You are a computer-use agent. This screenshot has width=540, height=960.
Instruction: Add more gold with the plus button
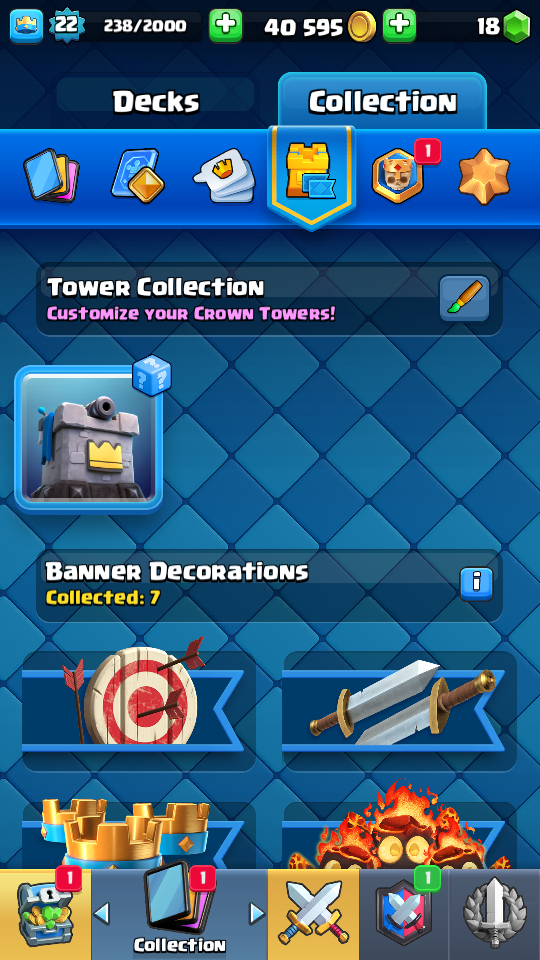click(x=399, y=26)
